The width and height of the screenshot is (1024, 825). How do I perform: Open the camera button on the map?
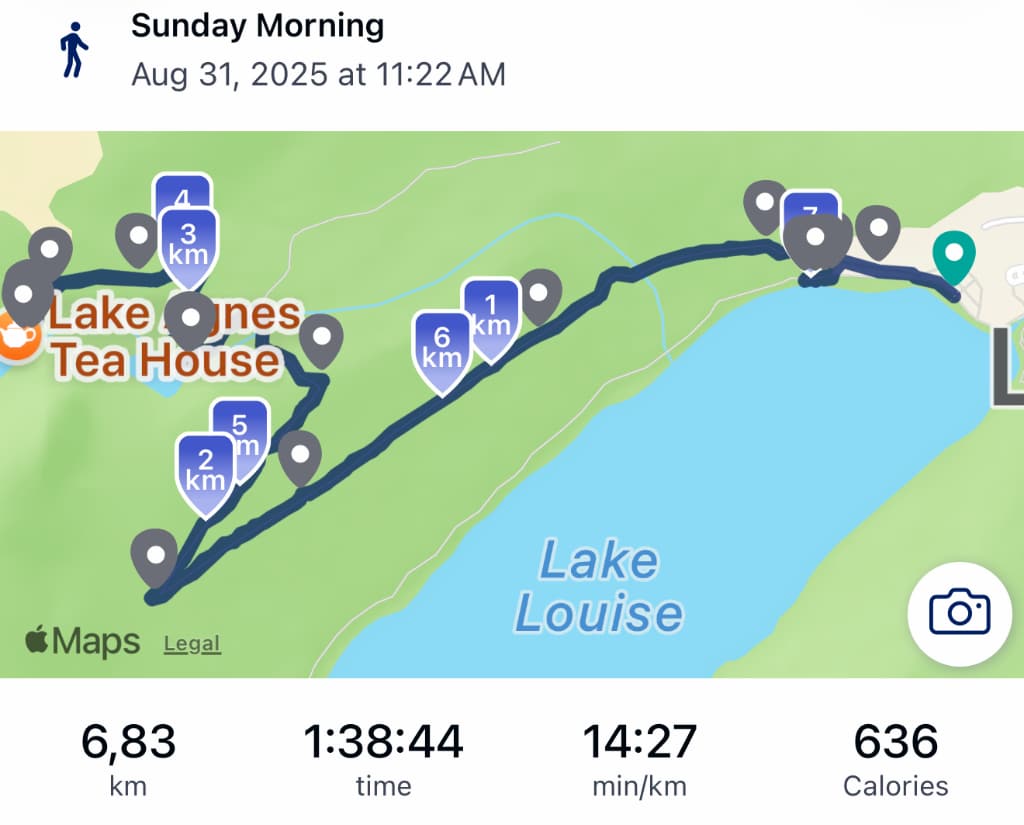[959, 613]
